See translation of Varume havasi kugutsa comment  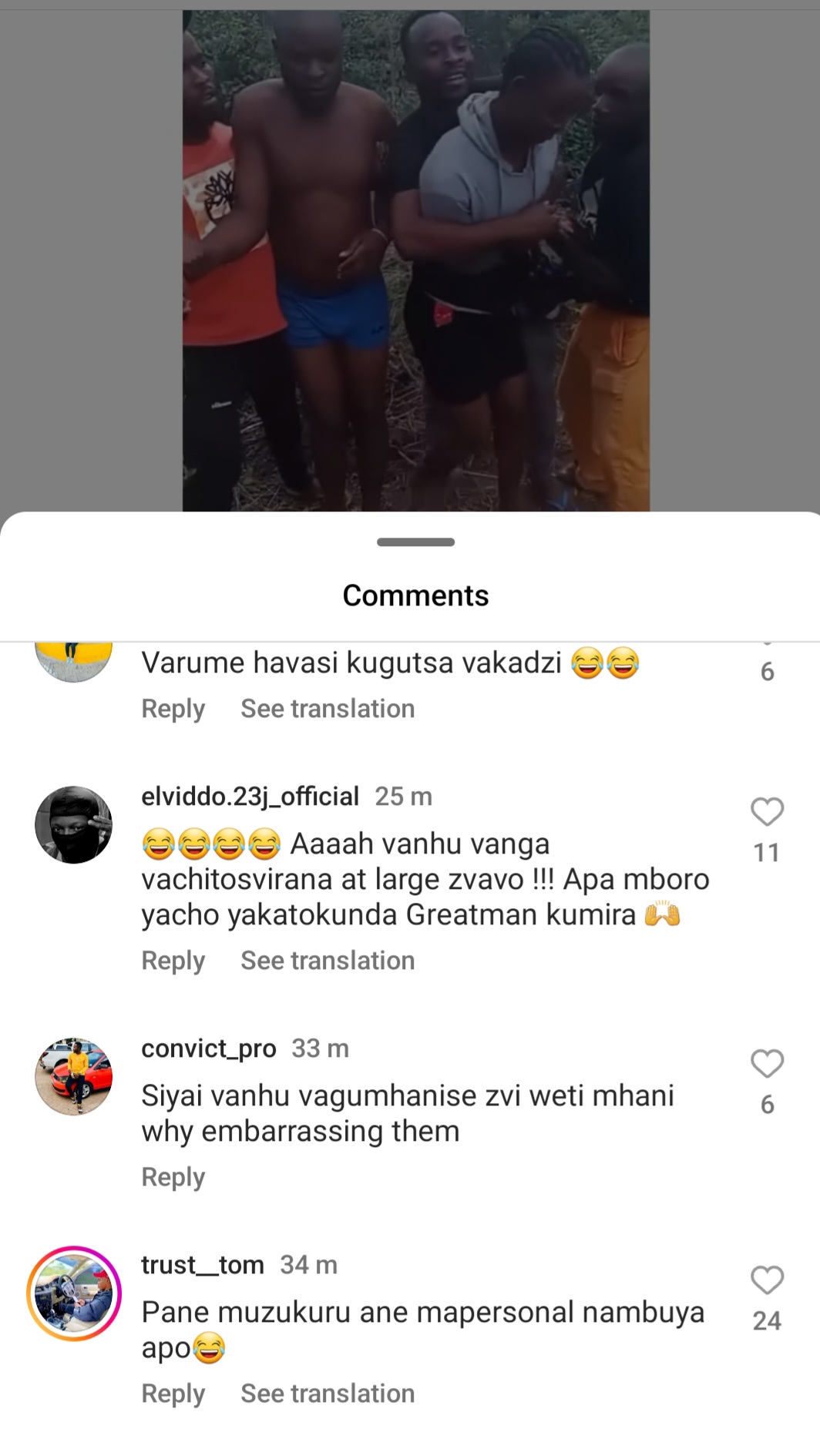point(328,709)
